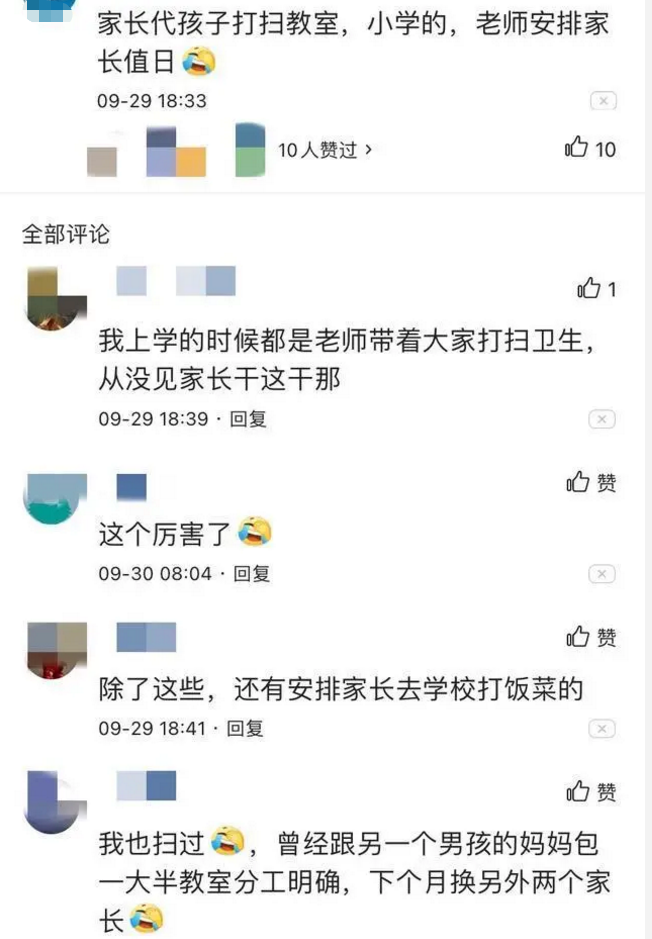Open avatar of the 我也扫过 commenter
The image size is (652, 939).
[x=52, y=802]
